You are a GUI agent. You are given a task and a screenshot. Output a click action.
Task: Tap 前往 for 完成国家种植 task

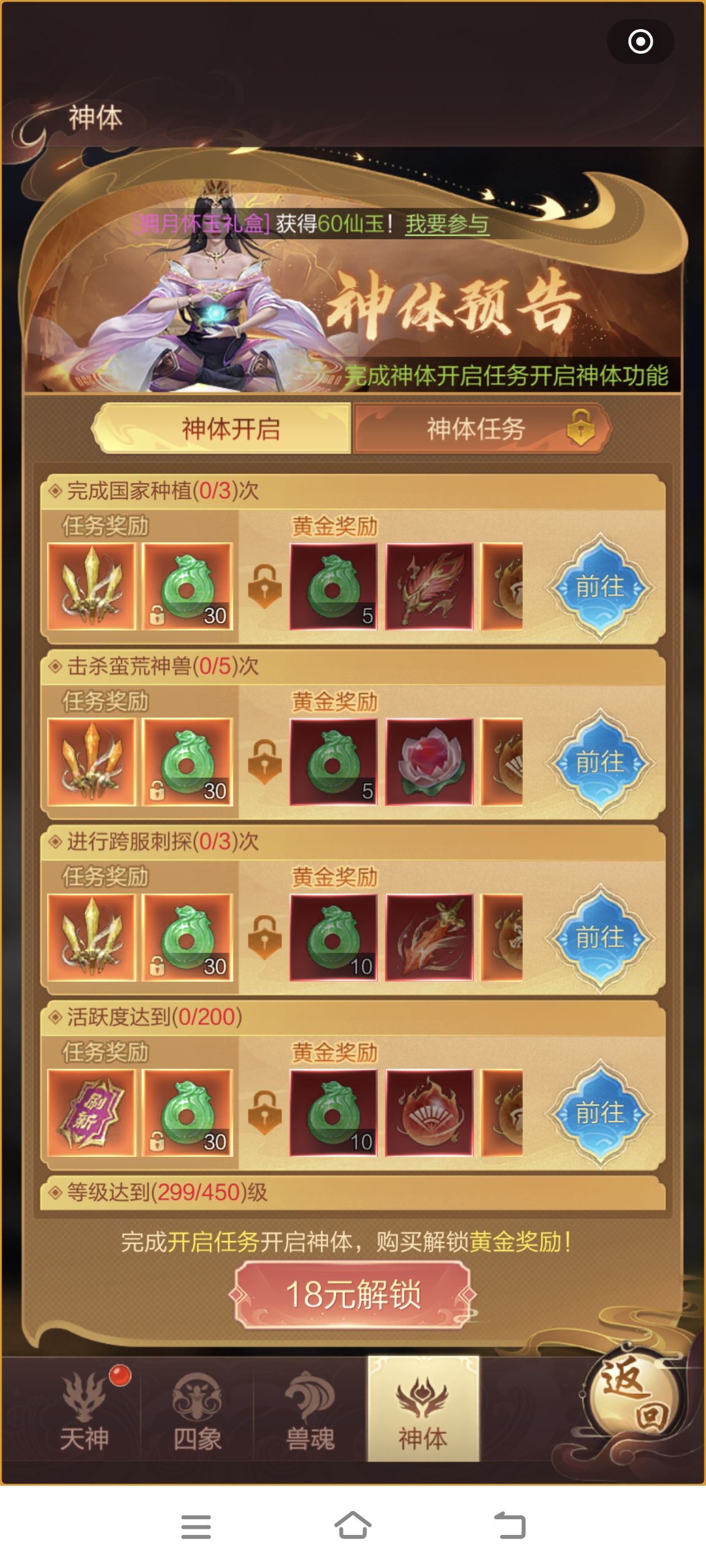coord(600,587)
